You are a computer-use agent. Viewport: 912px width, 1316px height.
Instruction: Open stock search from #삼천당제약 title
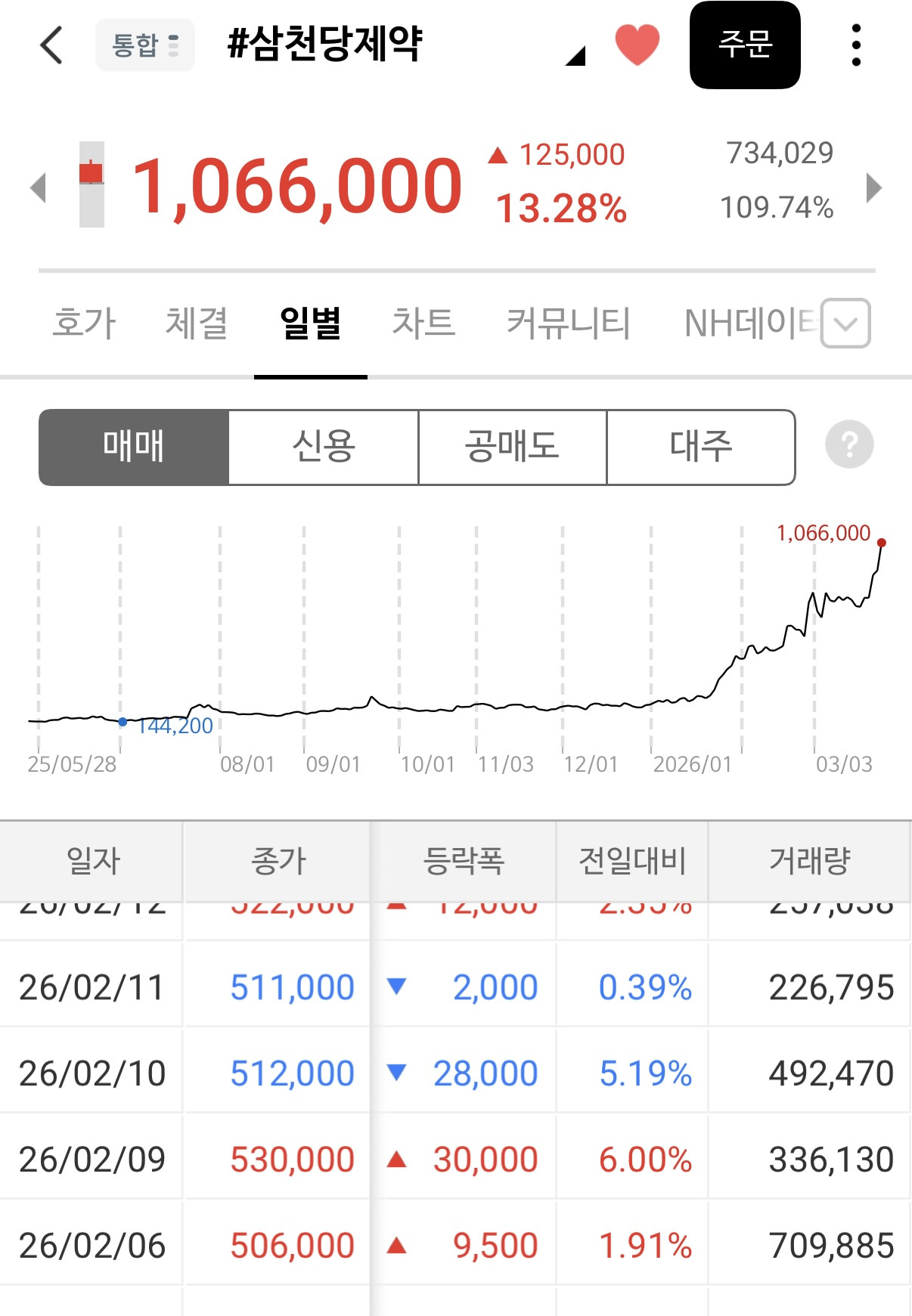(325, 44)
